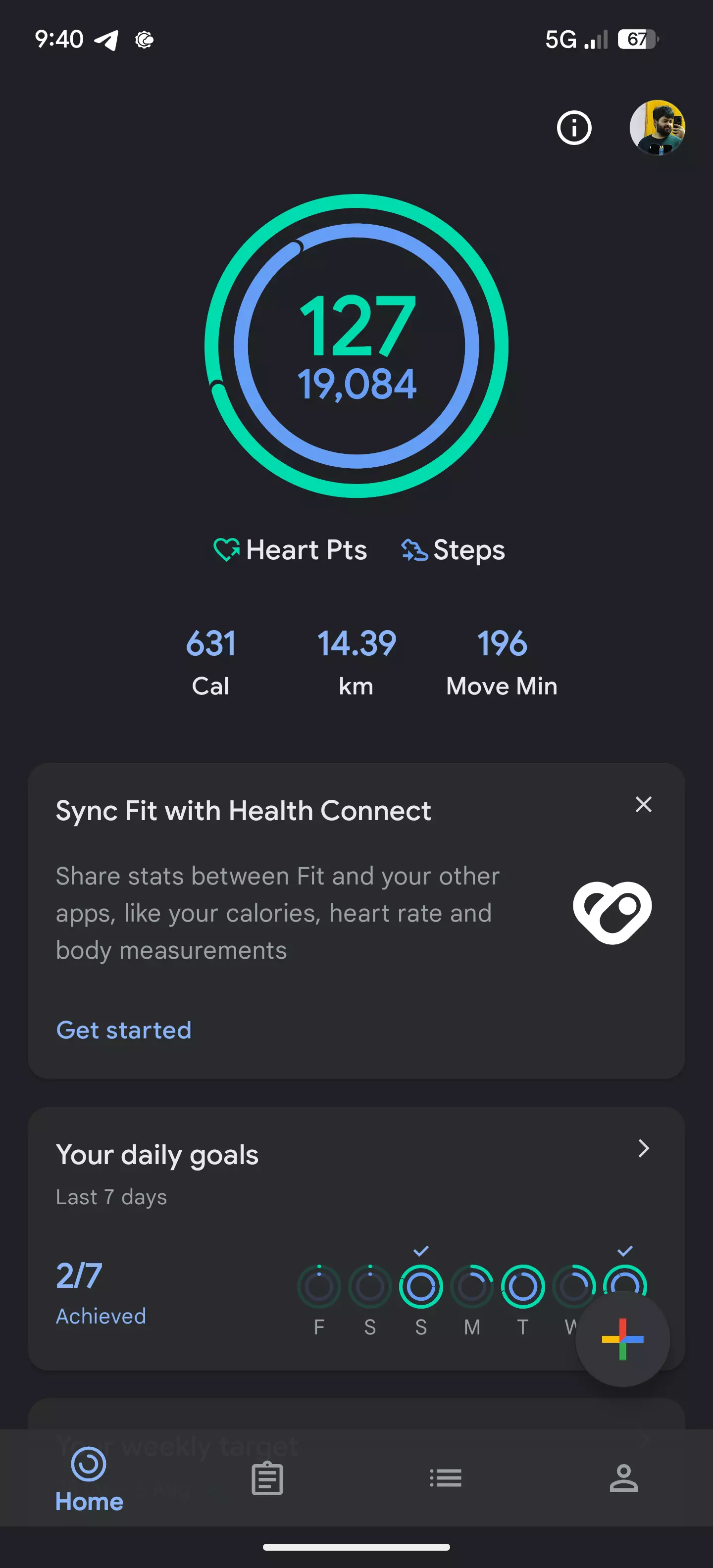Viewport: 713px width, 1568px height.
Task: Open the Your daily goals card
Action: point(356,1238)
